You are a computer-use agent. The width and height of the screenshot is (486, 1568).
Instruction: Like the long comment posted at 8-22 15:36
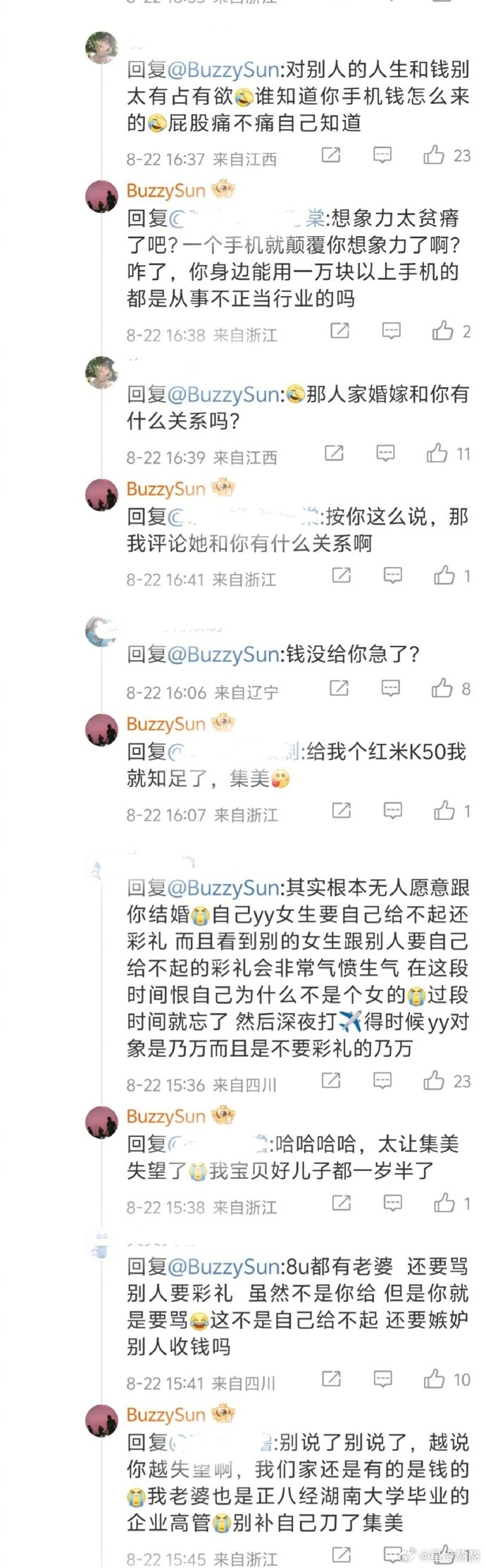pyautogui.click(x=434, y=1080)
